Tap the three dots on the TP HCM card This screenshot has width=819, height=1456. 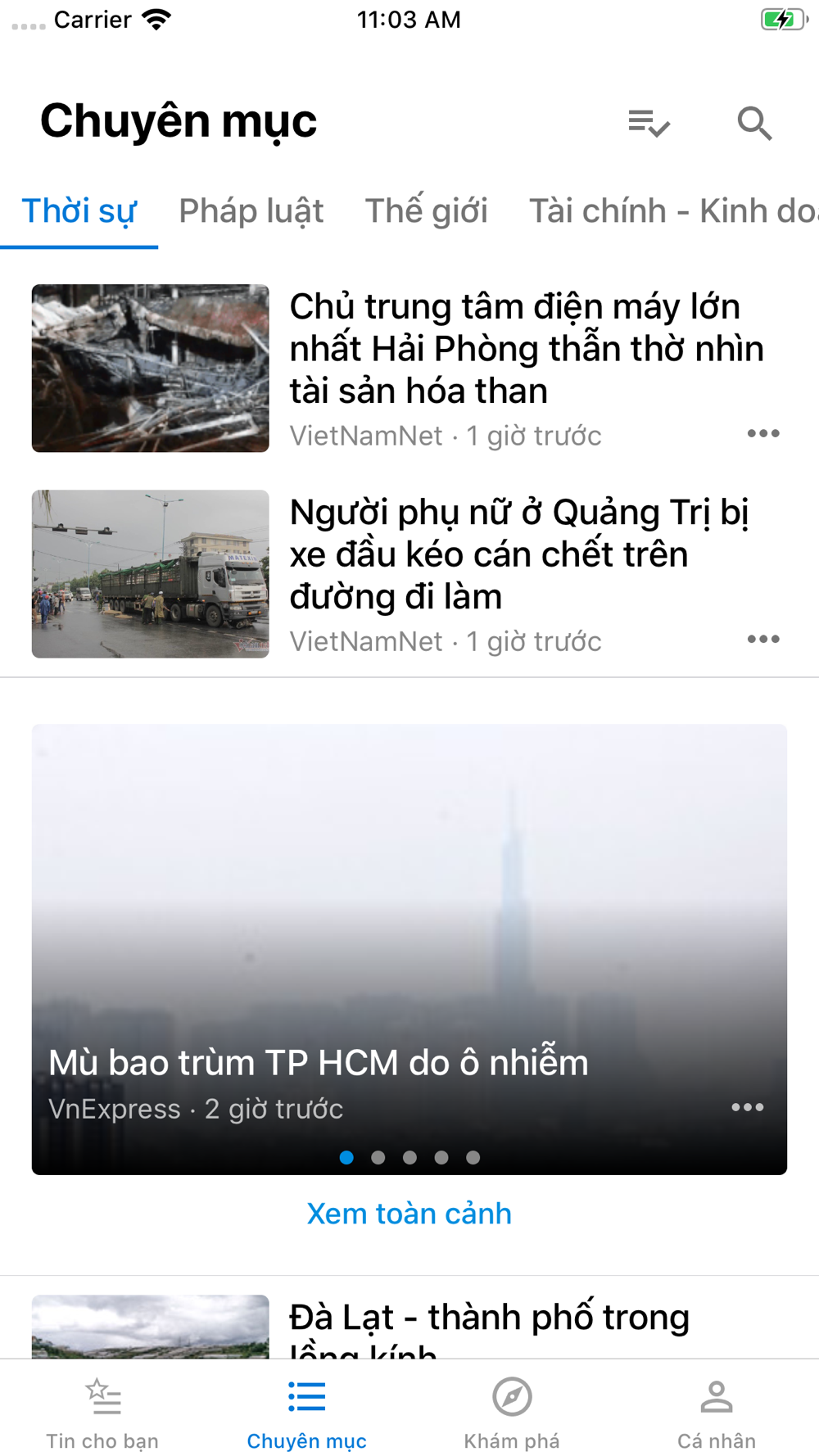click(747, 1107)
